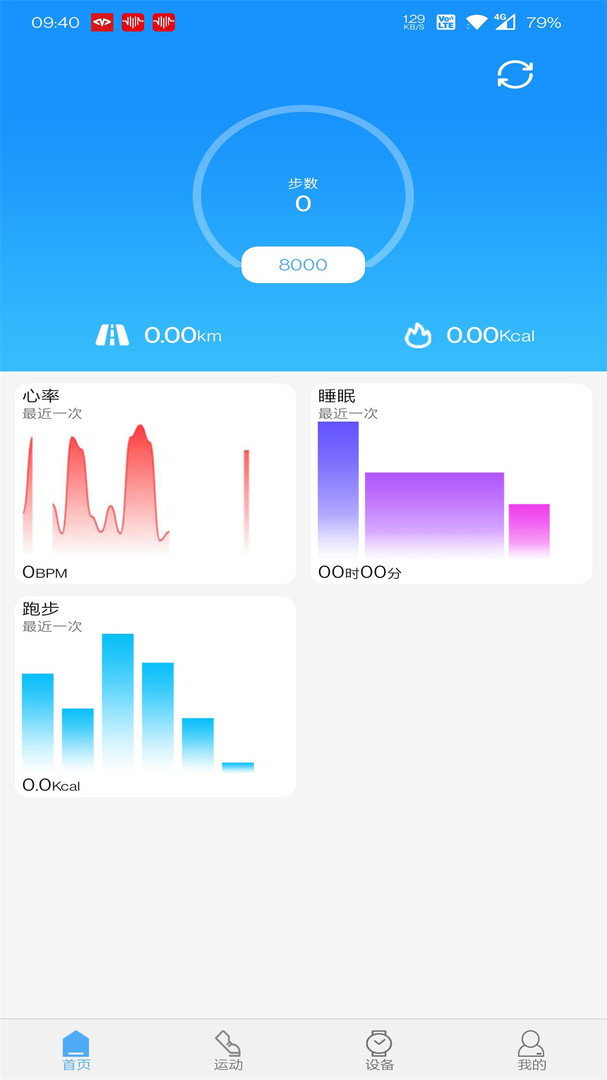Open the 睡眠 sleep card
This screenshot has width=607, height=1080.
tap(451, 484)
